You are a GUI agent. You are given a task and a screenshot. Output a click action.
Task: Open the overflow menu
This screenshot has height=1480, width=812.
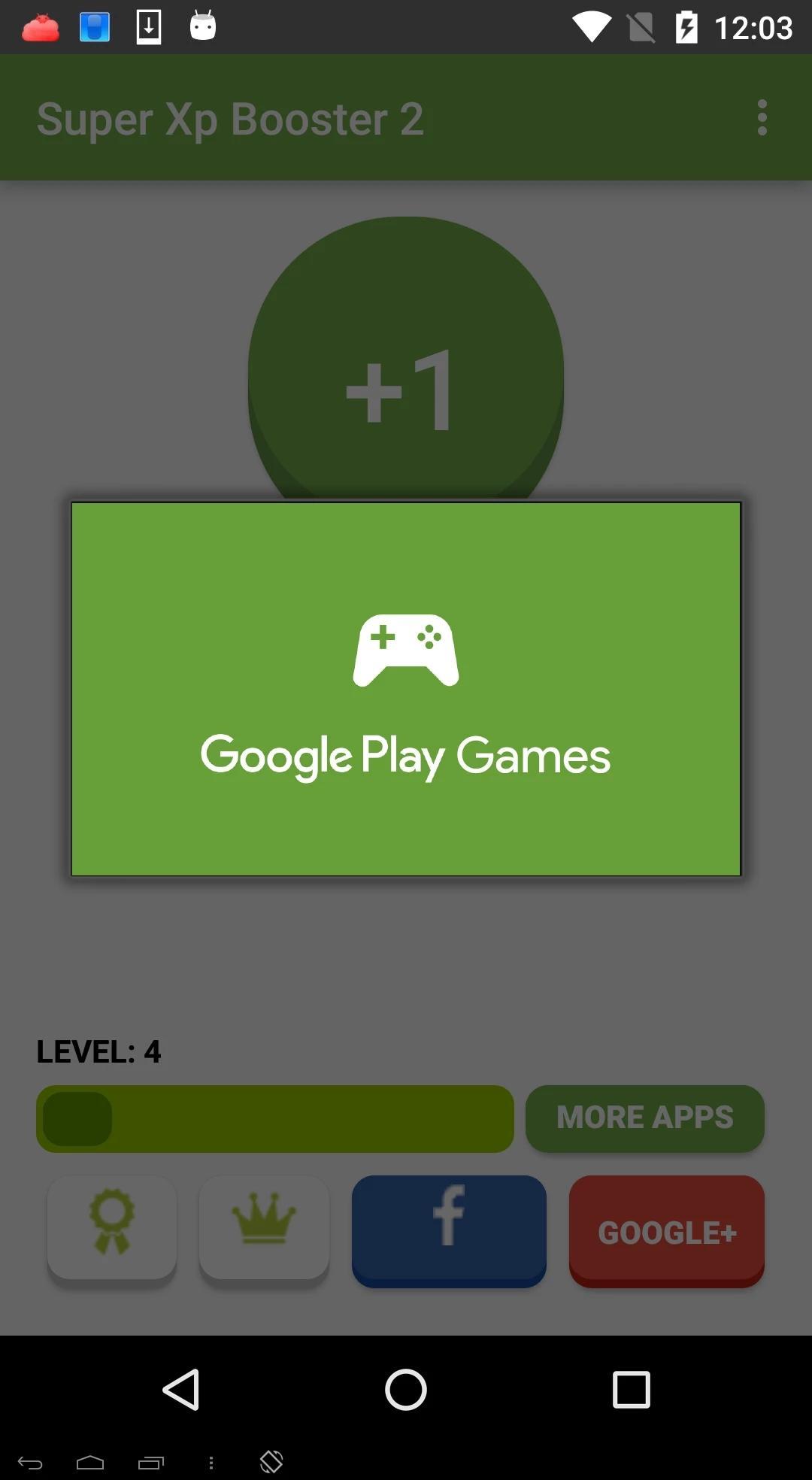(x=762, y=118)
